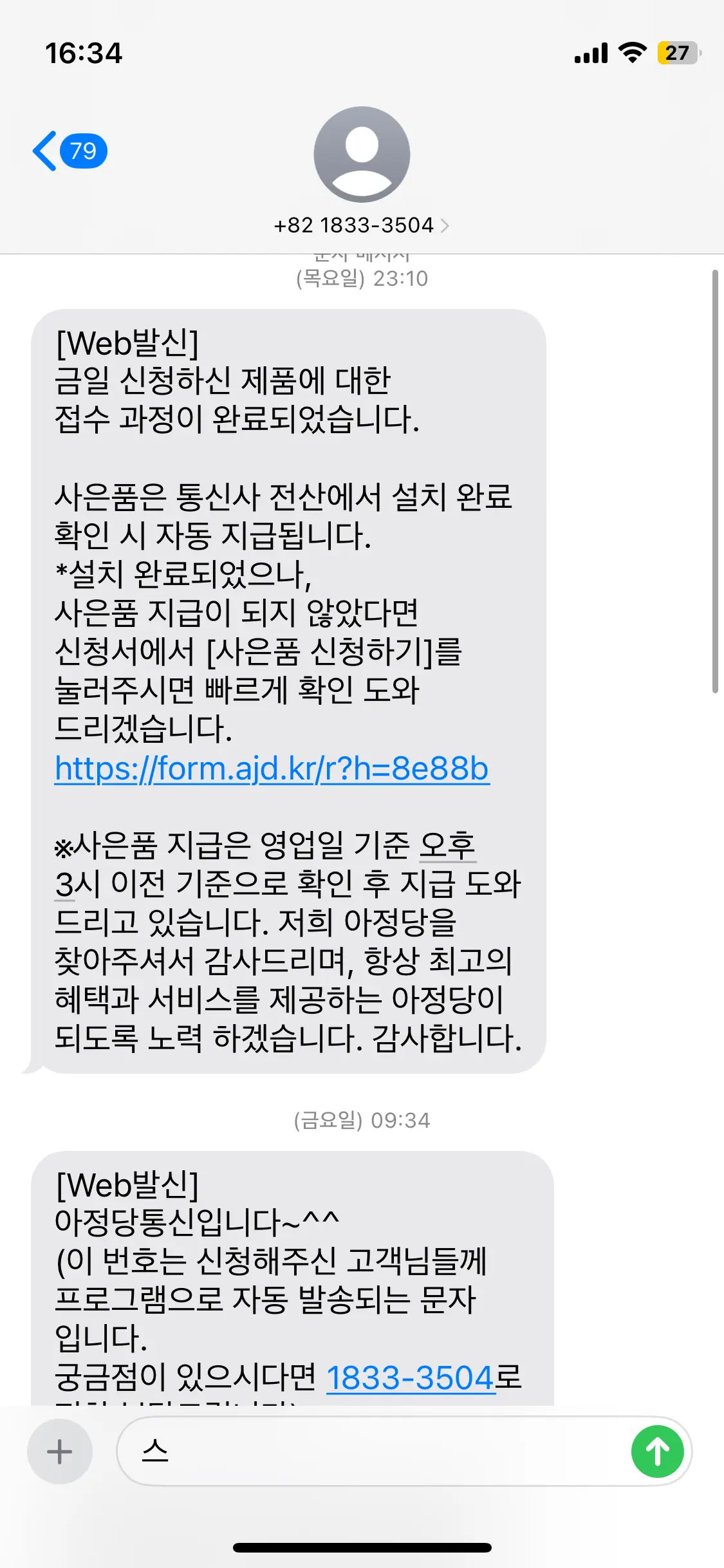Call the linked number 1833-3504
Image resolution: width=724 pixels, height=1568 pixels.
pos(411,1378)
